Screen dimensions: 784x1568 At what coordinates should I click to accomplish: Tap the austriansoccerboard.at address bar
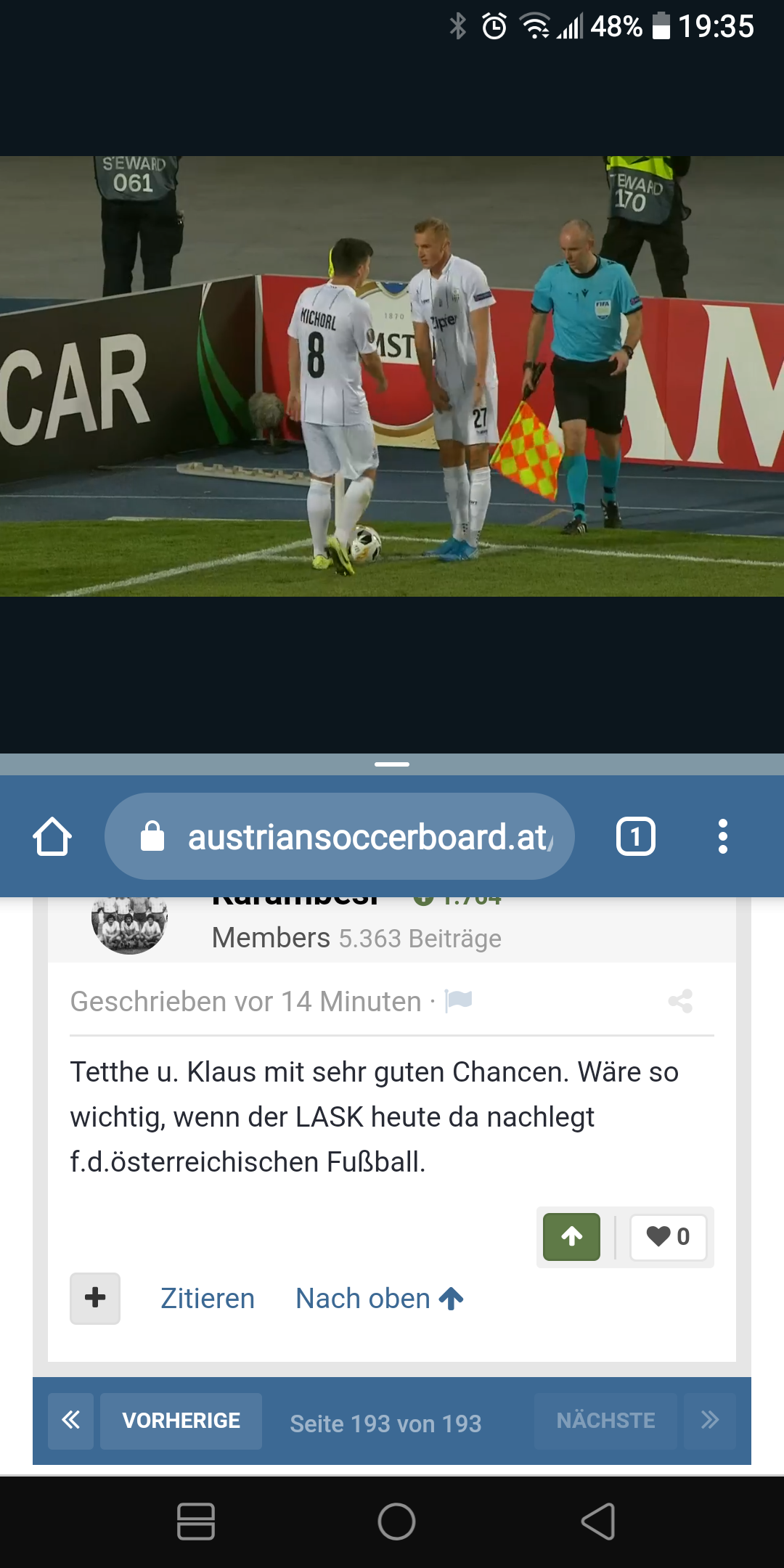click(340, 836)
